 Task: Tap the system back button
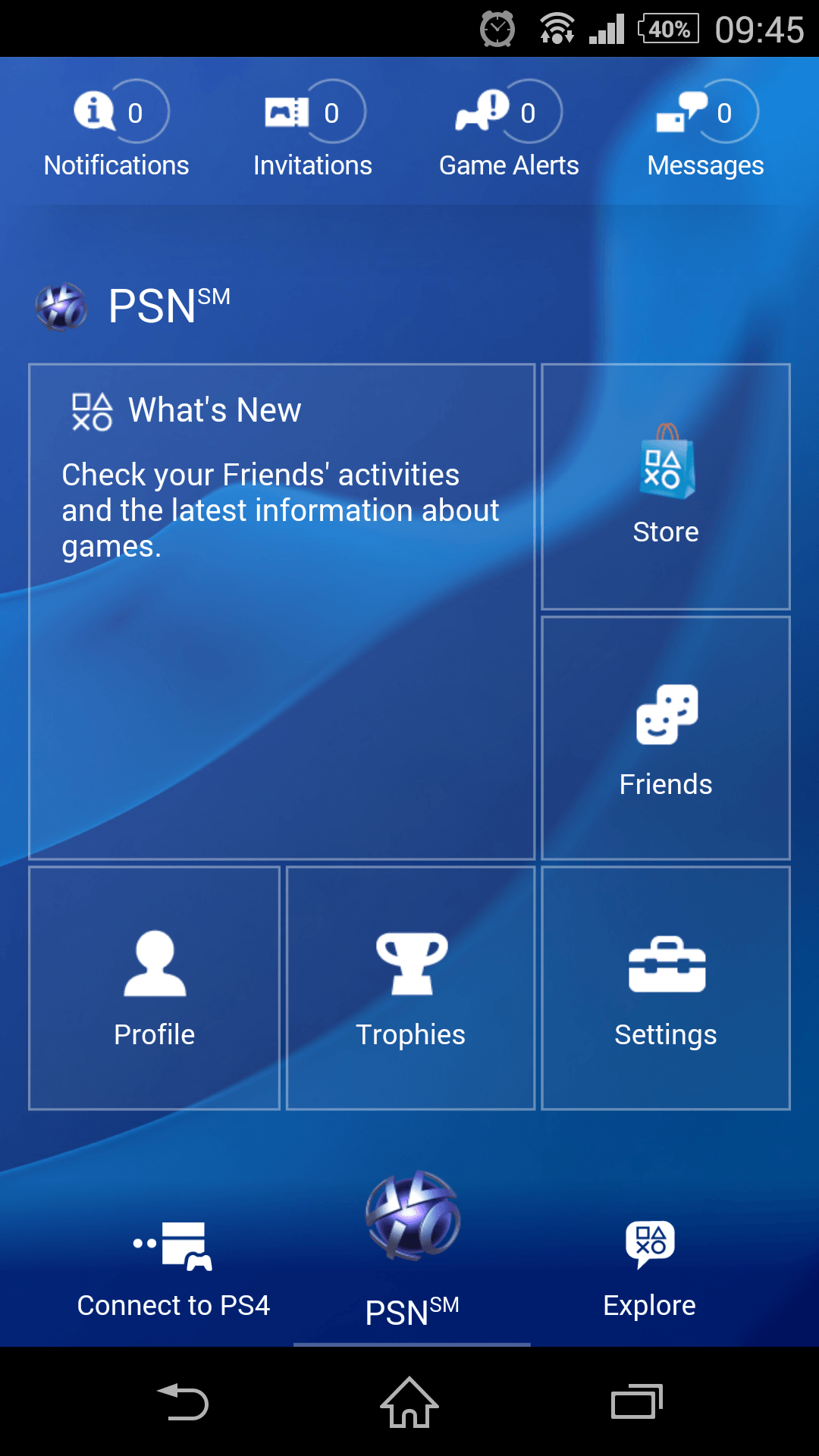tap(182, 1401)
